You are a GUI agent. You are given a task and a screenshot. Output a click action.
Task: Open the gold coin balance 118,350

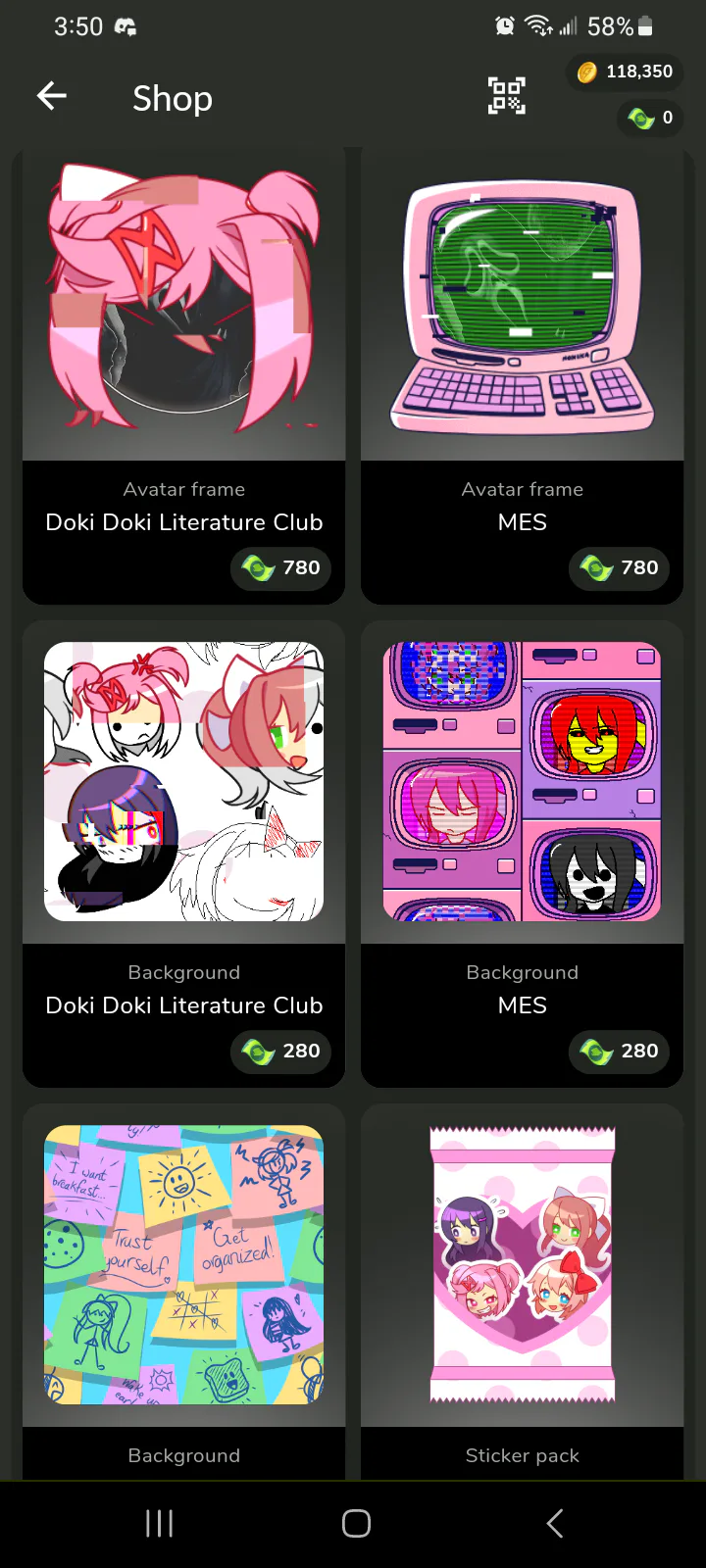coord(625,72)
